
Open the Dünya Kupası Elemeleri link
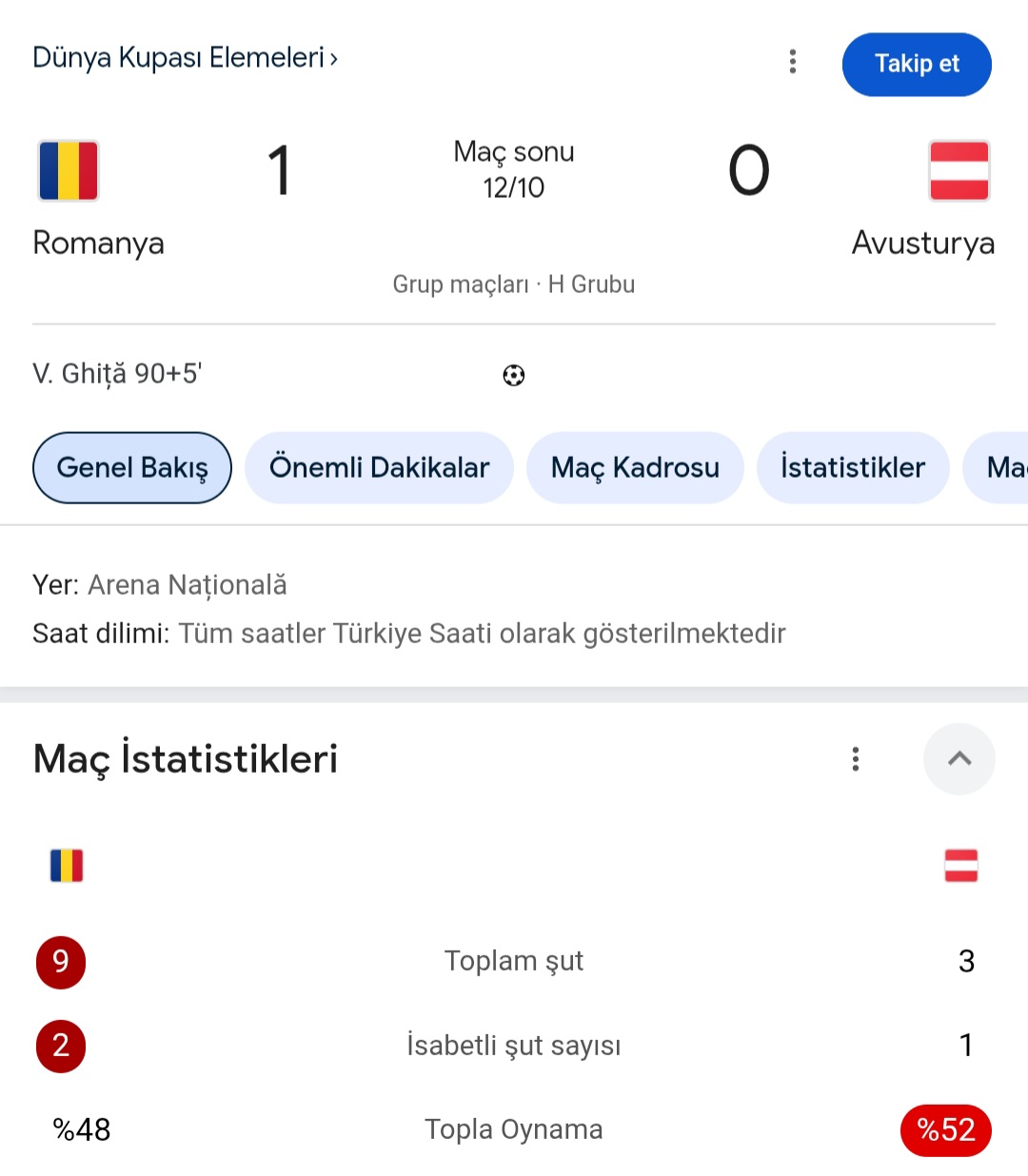pyautogui.click(x=185, y=58)
